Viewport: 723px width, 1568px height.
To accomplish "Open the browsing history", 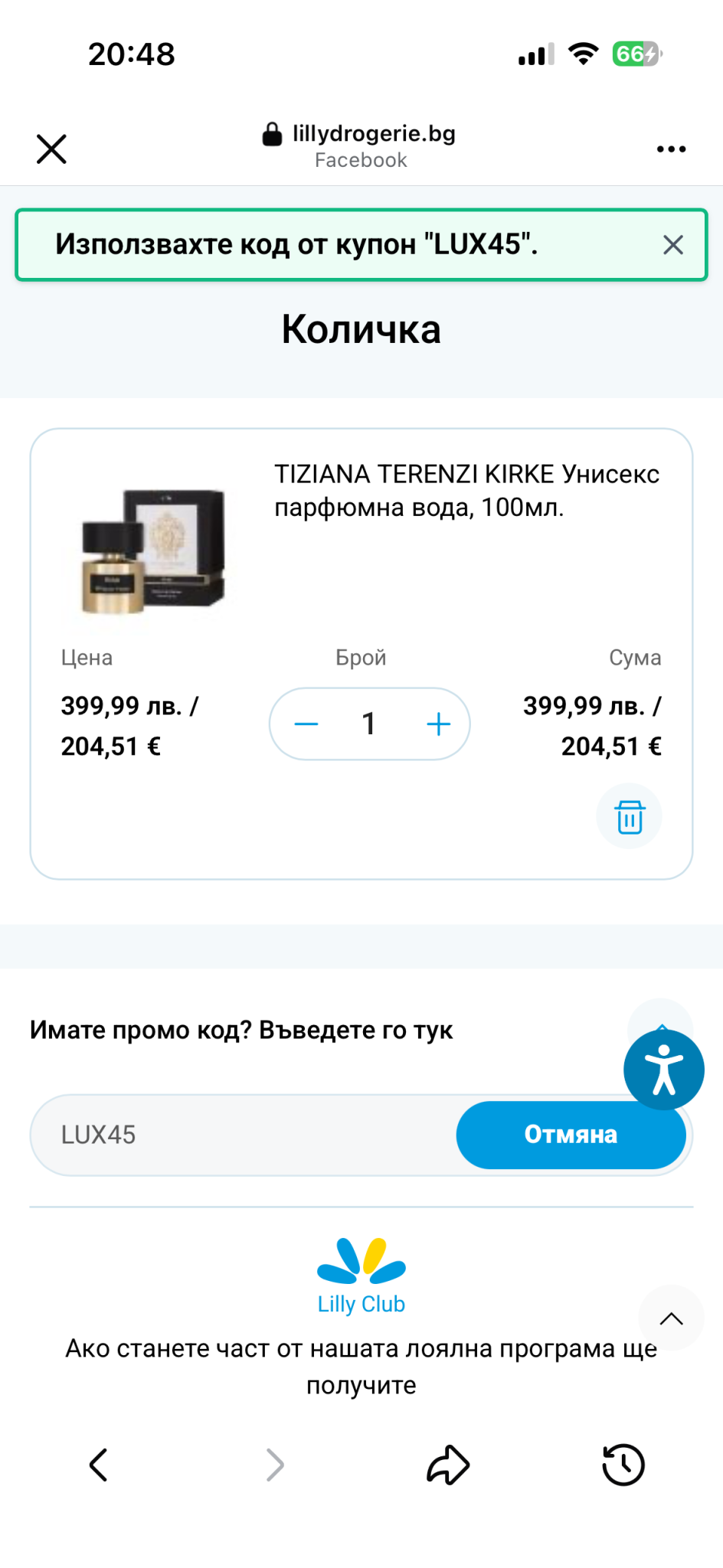I will pos(623,1465).
